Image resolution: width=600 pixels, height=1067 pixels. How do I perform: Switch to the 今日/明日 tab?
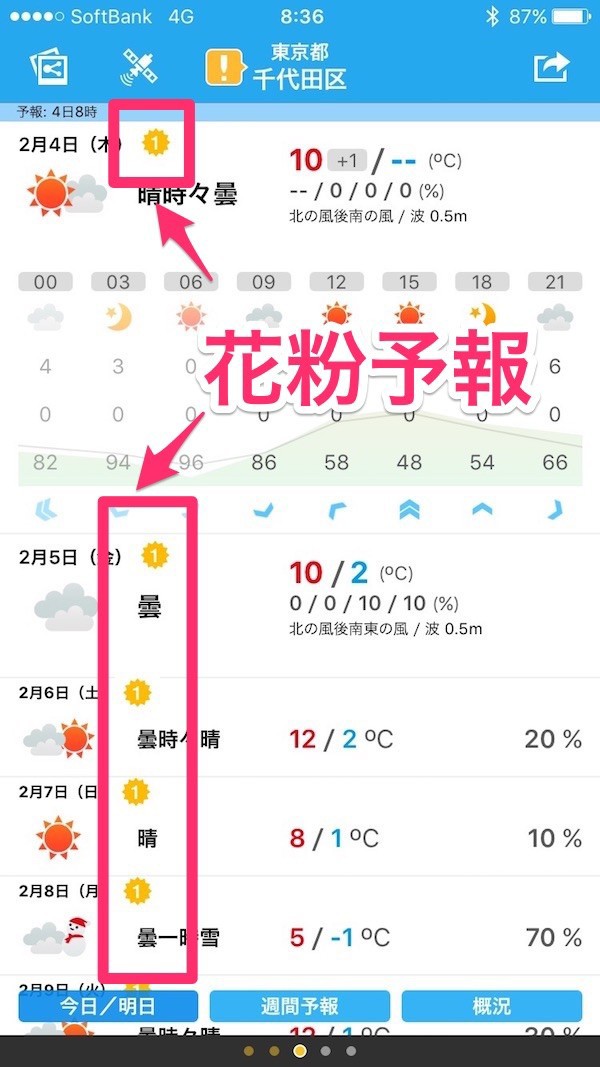click(100, 1005)
